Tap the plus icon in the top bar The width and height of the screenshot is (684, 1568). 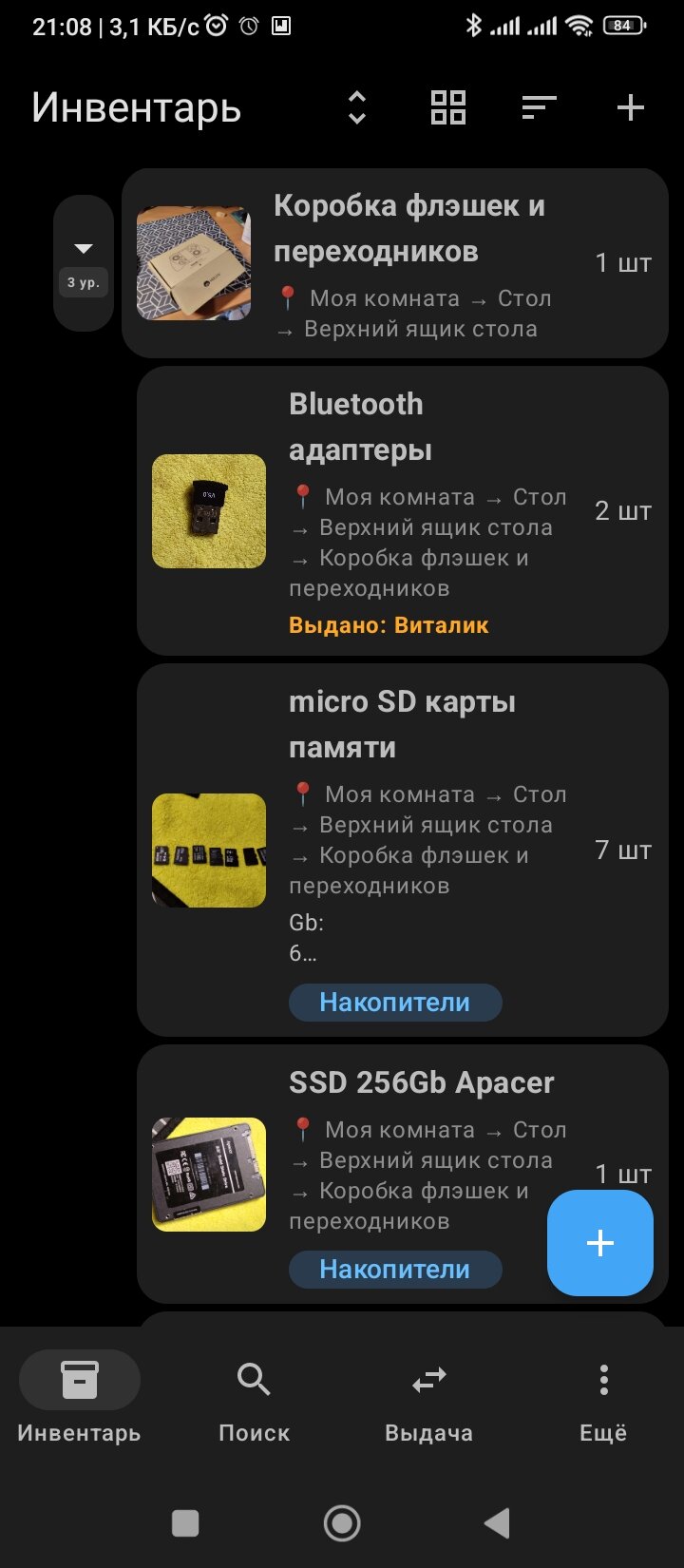tap(631, 107)
